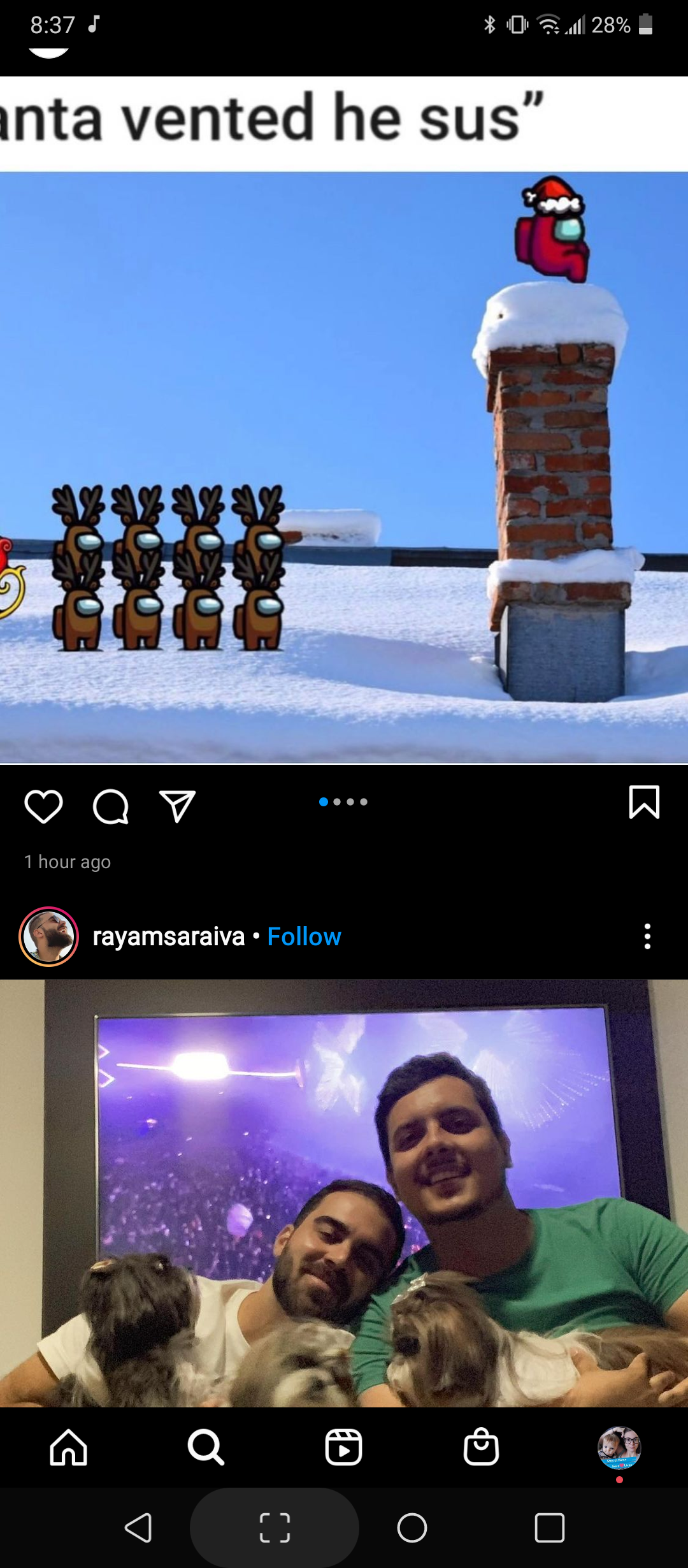Open rayamsaraiva's photo with the dogs
688x1568 pixels.
click(x=344, y=1192)
